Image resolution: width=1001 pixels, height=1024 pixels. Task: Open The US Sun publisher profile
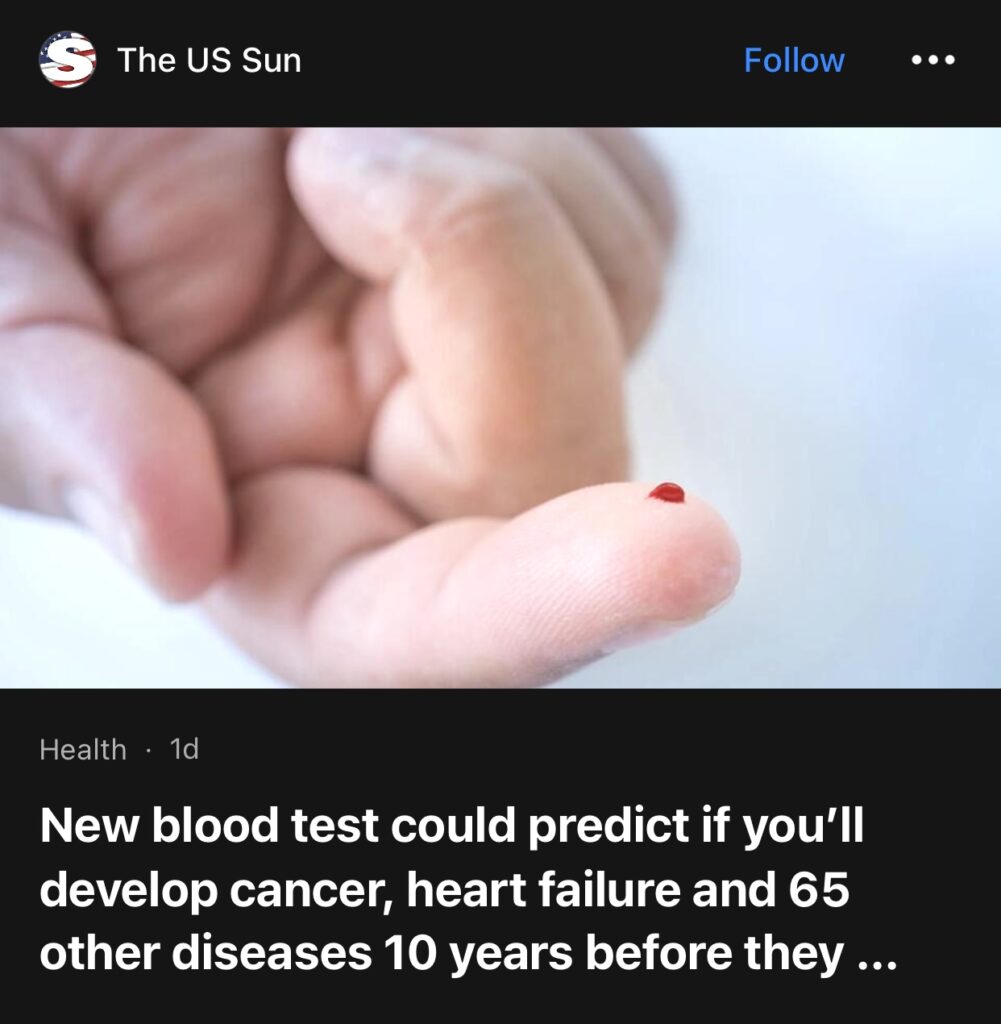coord(208,60)
